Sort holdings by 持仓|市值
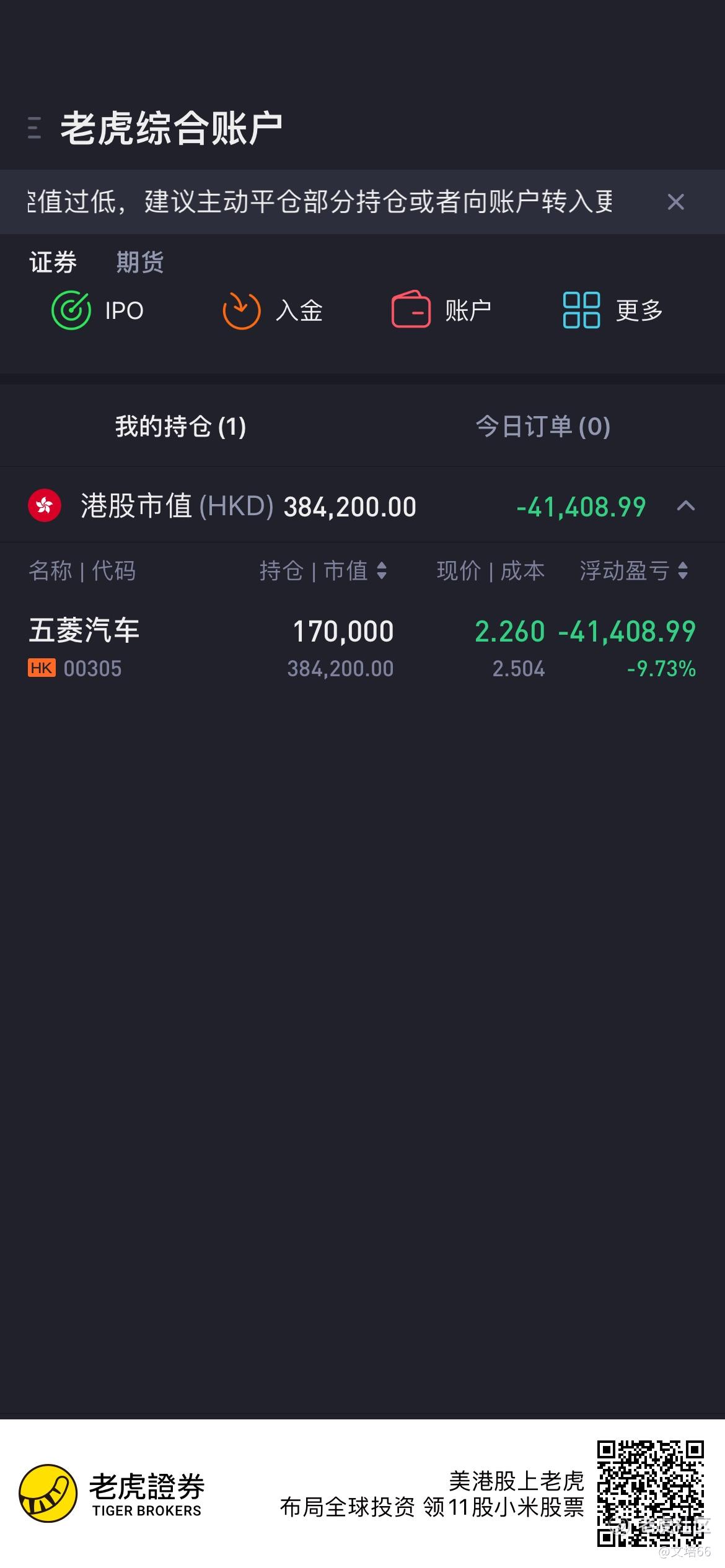 pos(323,570)
